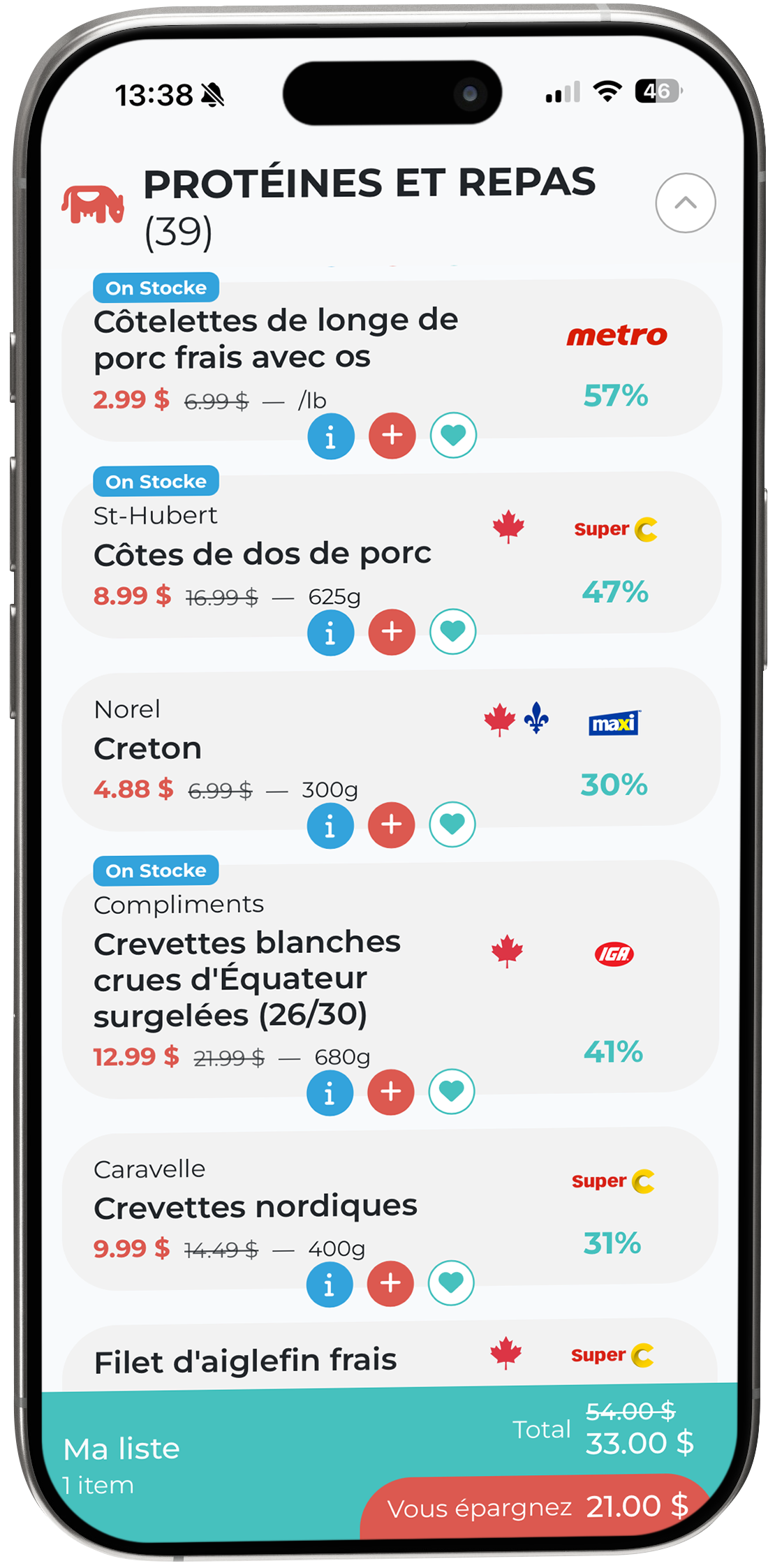
Task: Favorite the Côtelettes de longe de porc
Action: (x=453, y=436)
